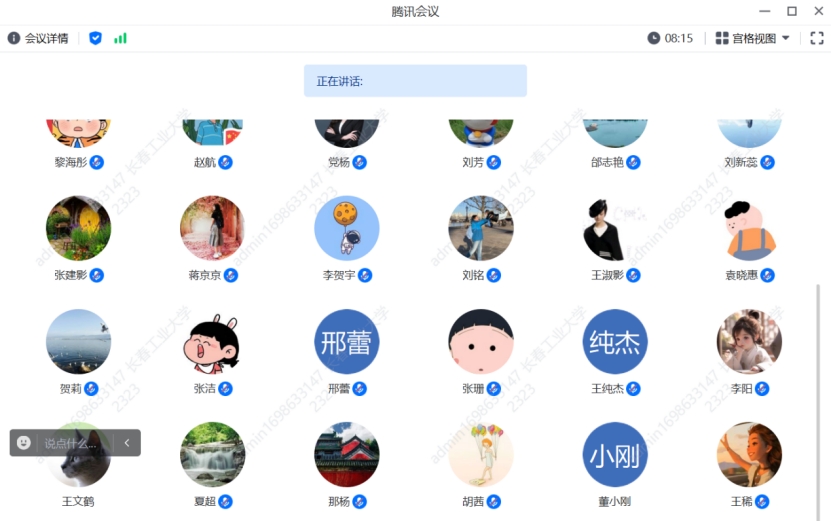Viewport: 831px width, 522px height.
Task: Check the green network signal icon
Action: point(120,38)
